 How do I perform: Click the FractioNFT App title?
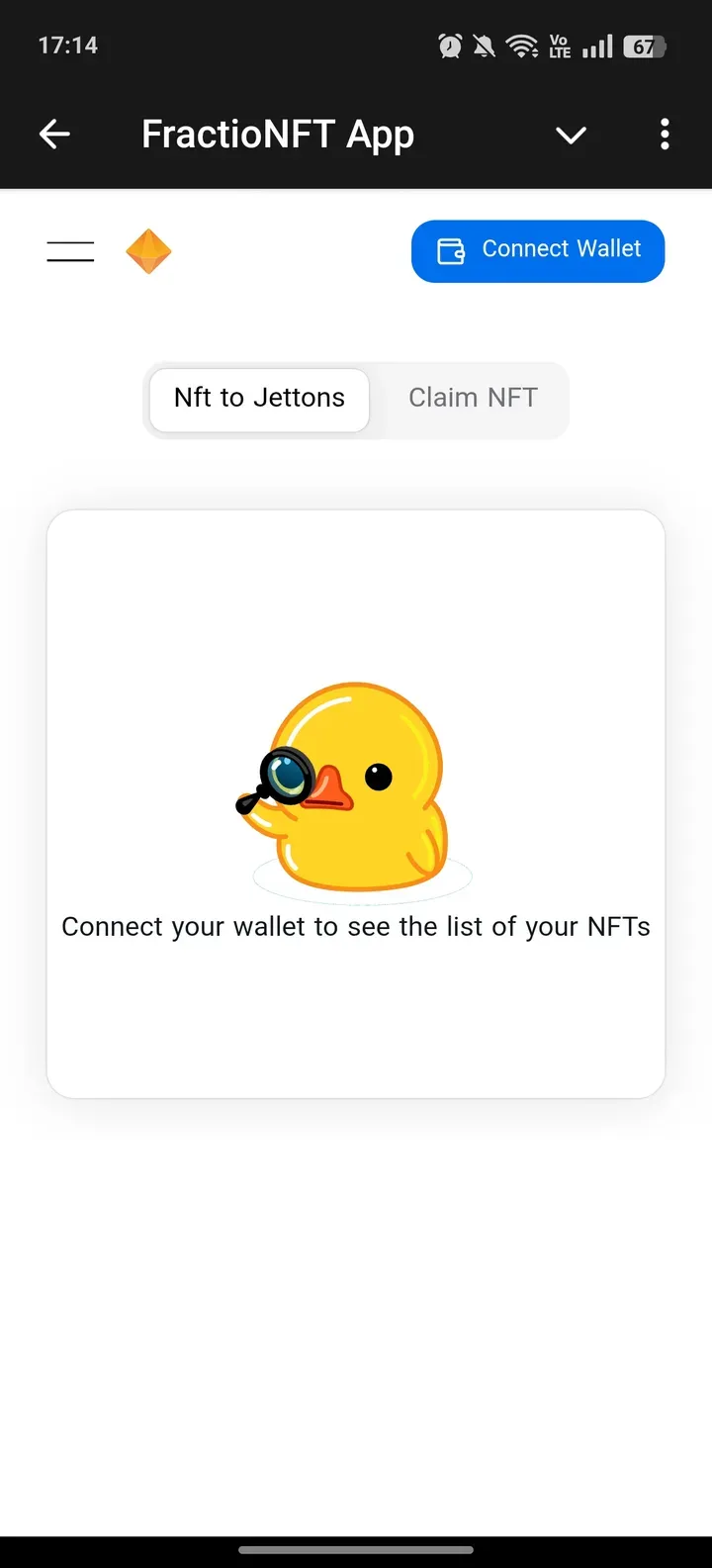[x=277, y=134]
